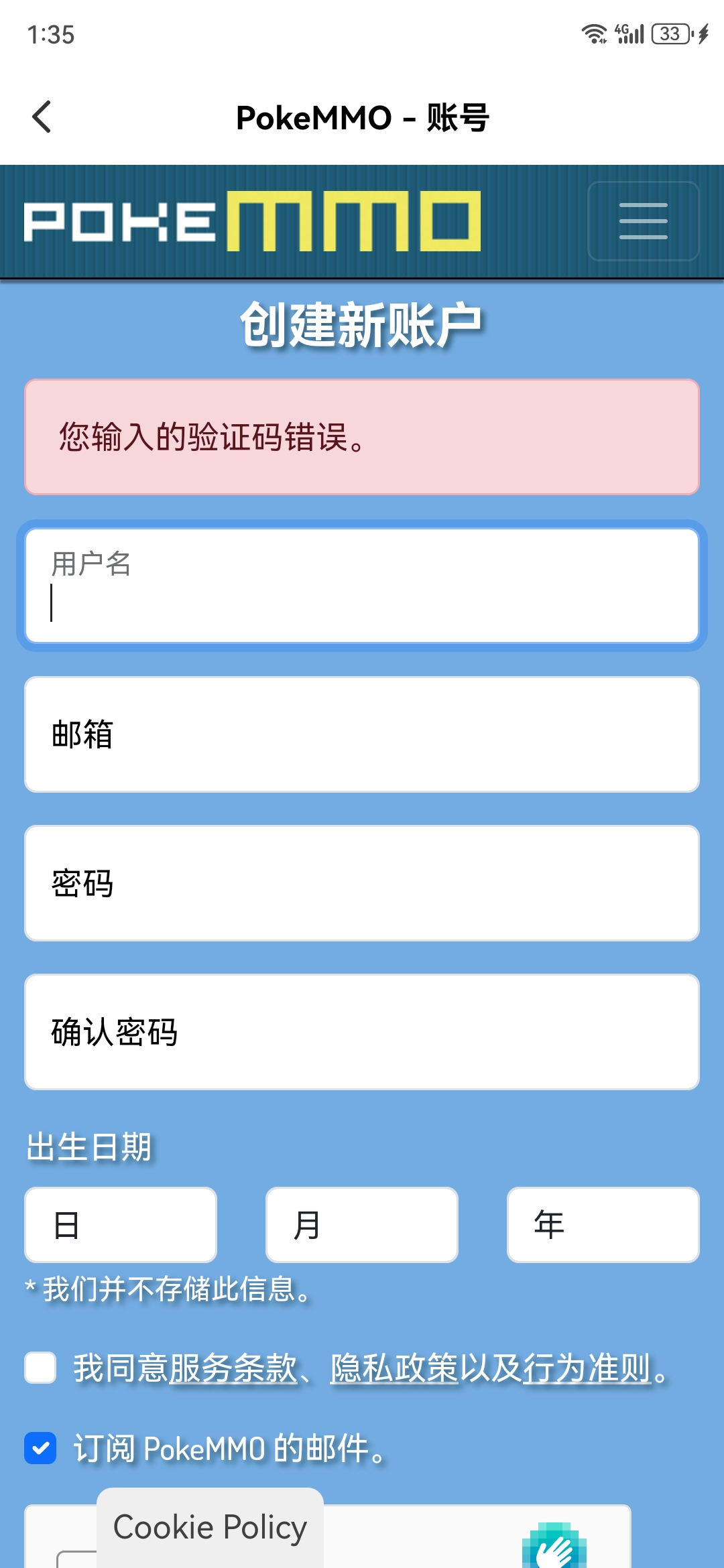This screenshot has width=724, height=1568.
Task: Tap the 邮箱 email field
Action: [x=362, y=734]
